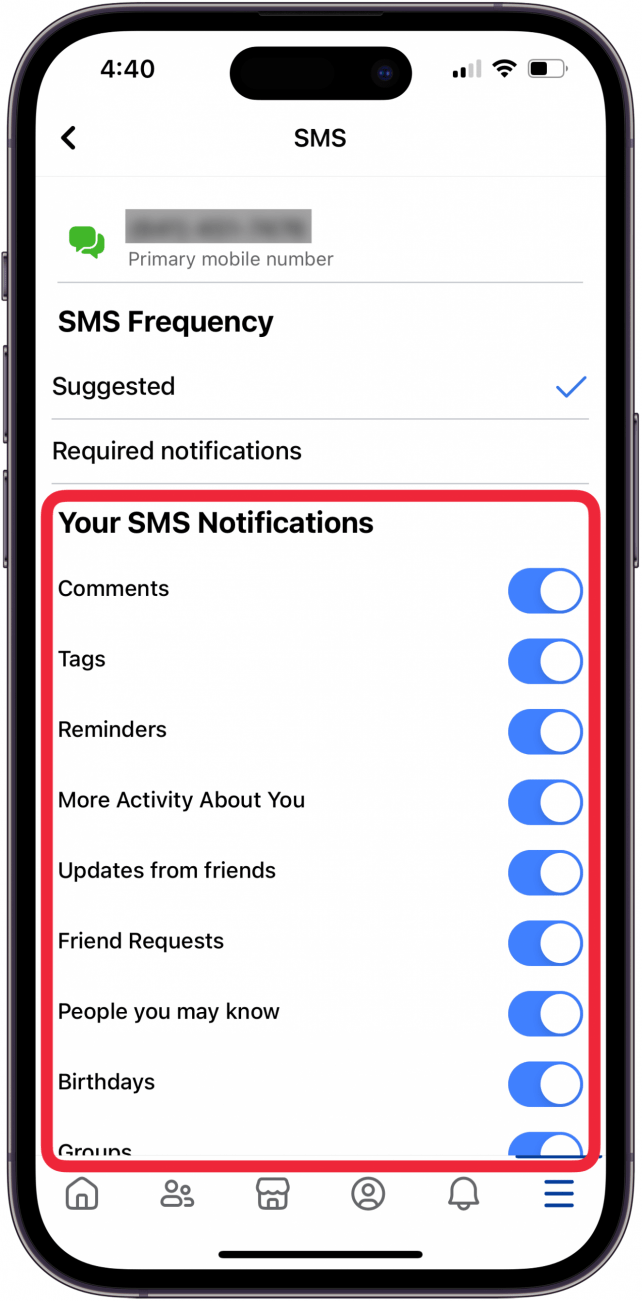This screenshot has height=1301, width=642.
Task: Go to the Profile tab
Action: click(x=368, y=1193)
